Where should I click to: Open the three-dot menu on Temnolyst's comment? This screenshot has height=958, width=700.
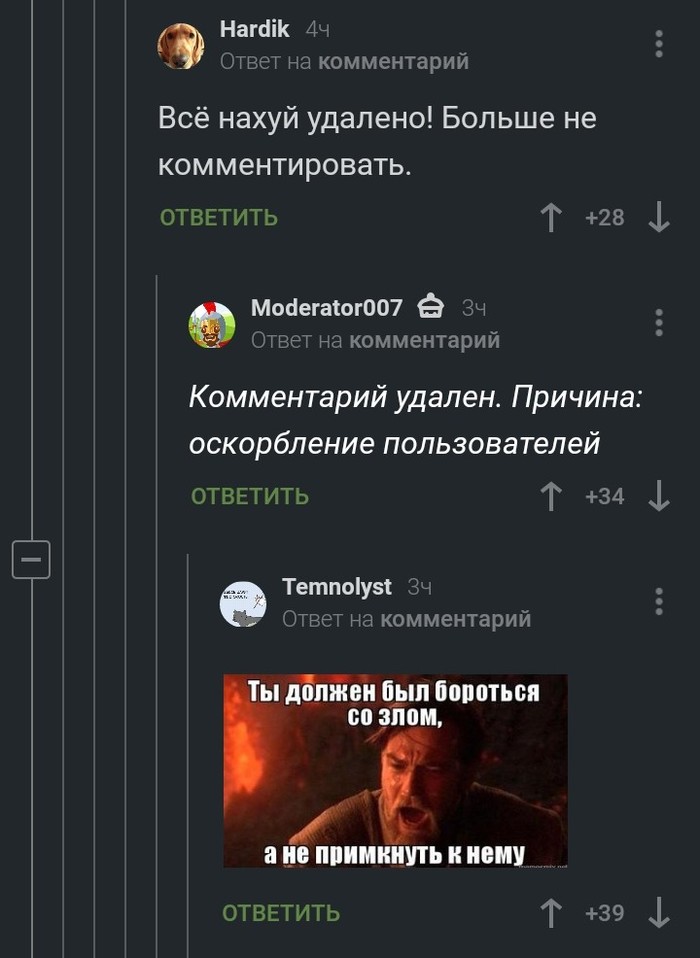pyautogui.click(x=658, y=601)
